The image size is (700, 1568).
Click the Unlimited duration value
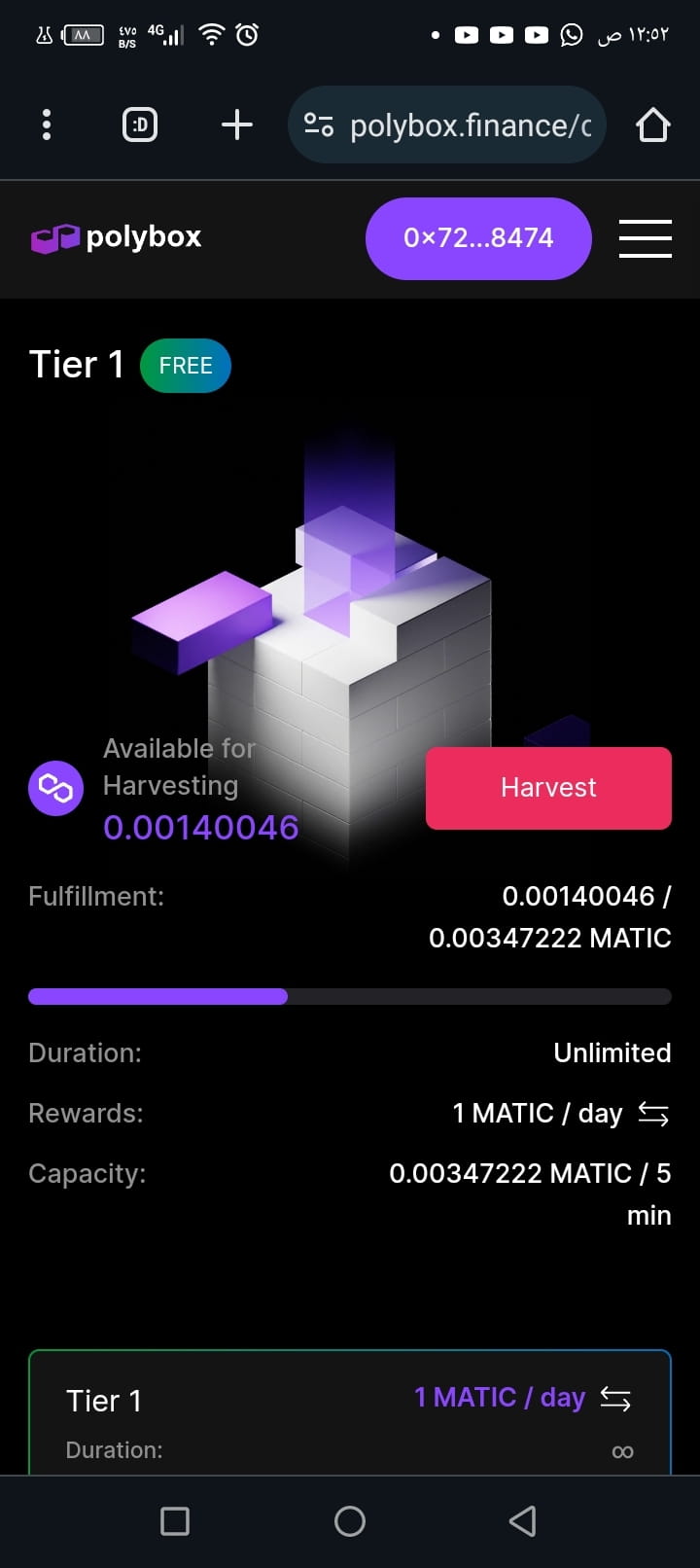612,1052
